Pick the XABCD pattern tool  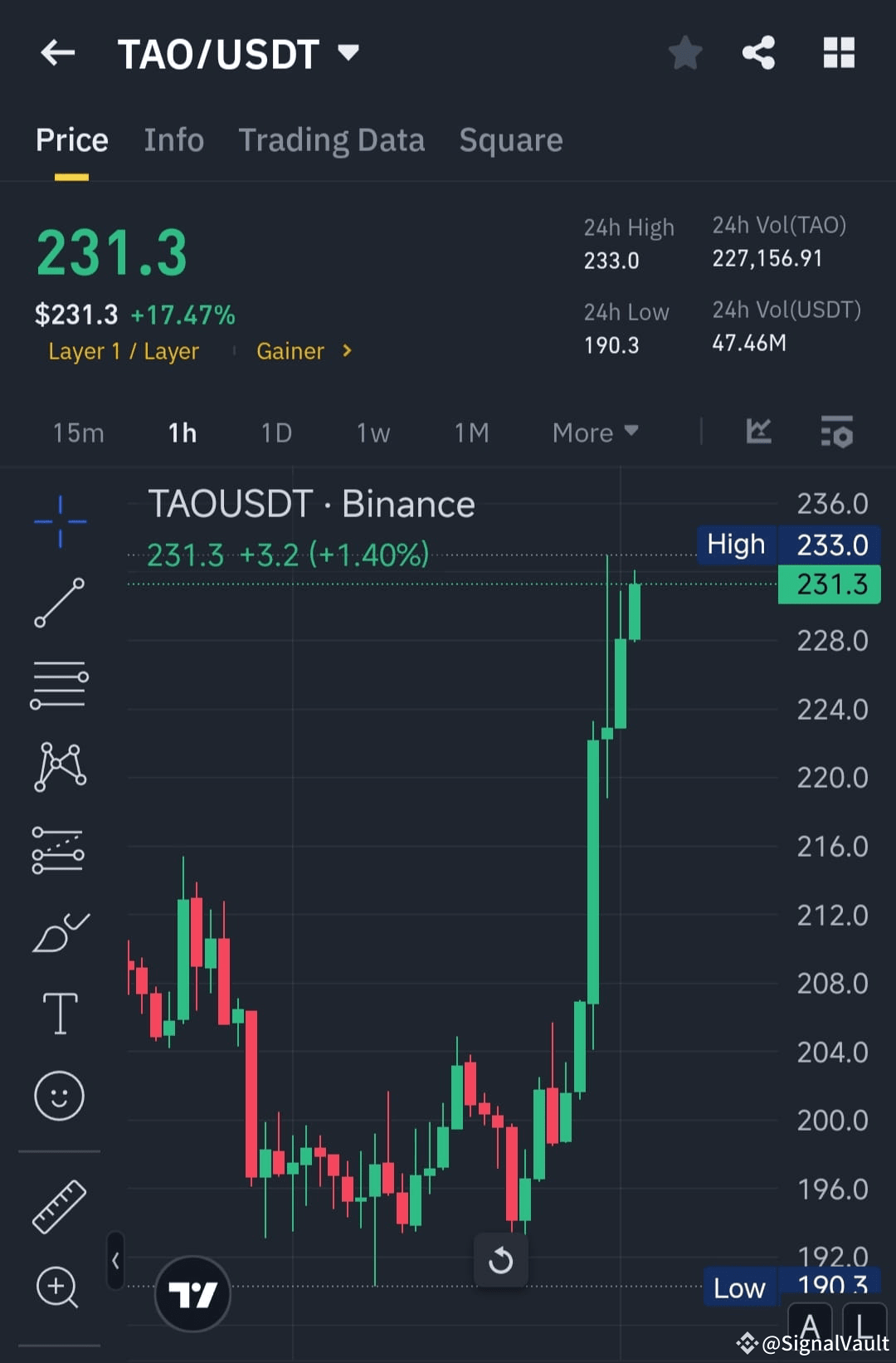tap(60, 766)
